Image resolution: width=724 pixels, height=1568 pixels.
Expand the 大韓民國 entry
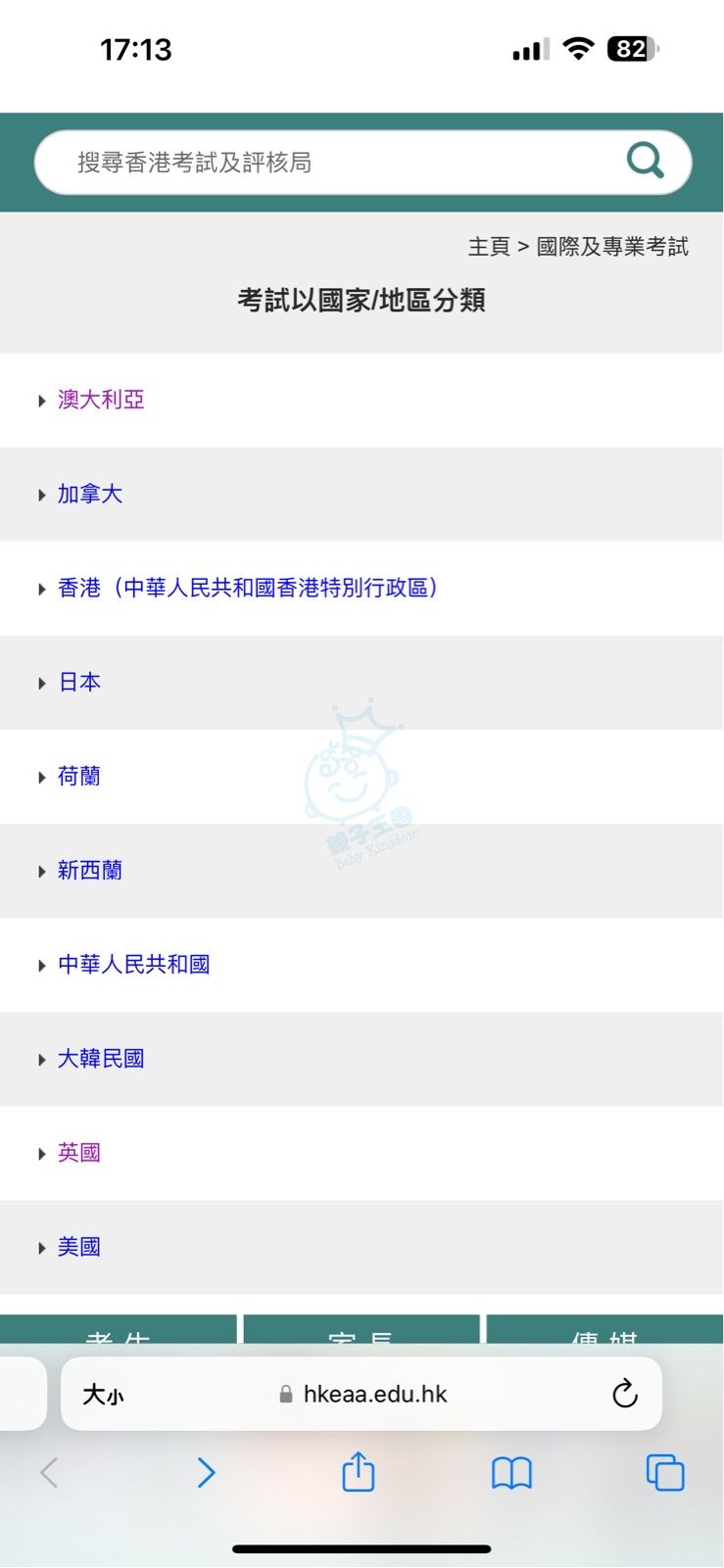point(101,1059)
